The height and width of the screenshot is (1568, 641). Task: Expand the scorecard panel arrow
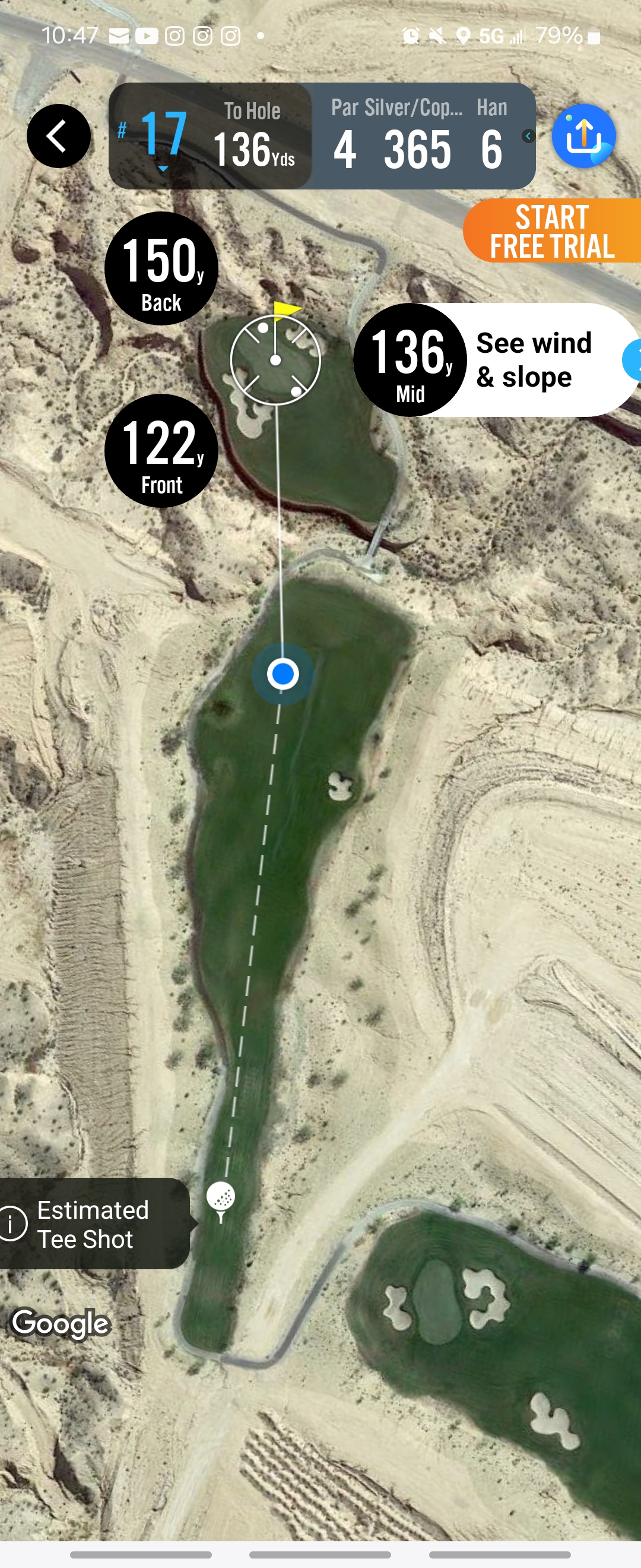[x=528, y=136]
